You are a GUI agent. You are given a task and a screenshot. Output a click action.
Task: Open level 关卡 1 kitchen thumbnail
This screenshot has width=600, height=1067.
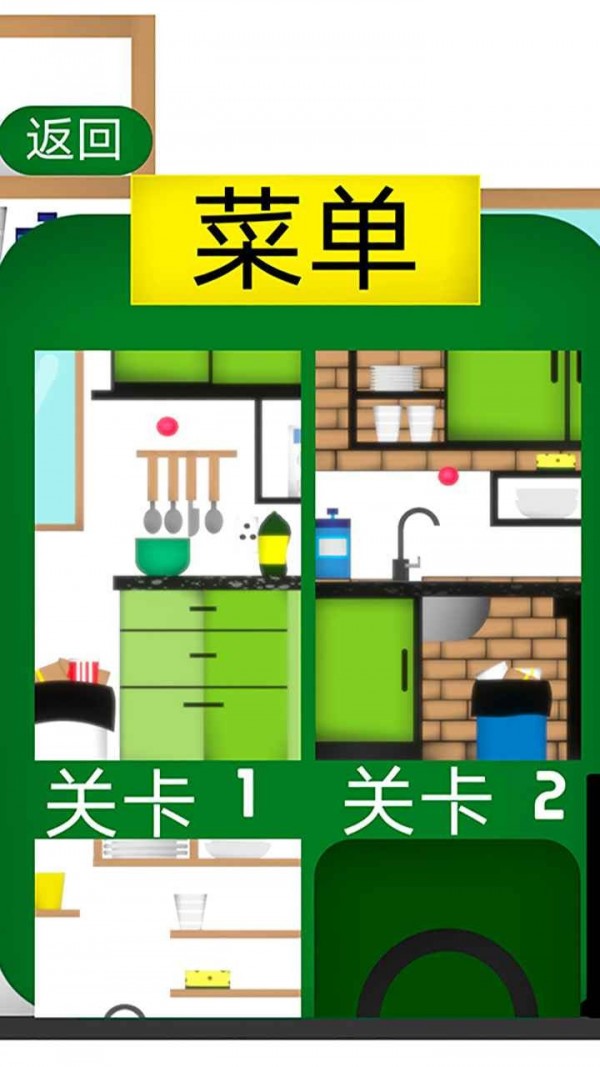coord(167,554)
